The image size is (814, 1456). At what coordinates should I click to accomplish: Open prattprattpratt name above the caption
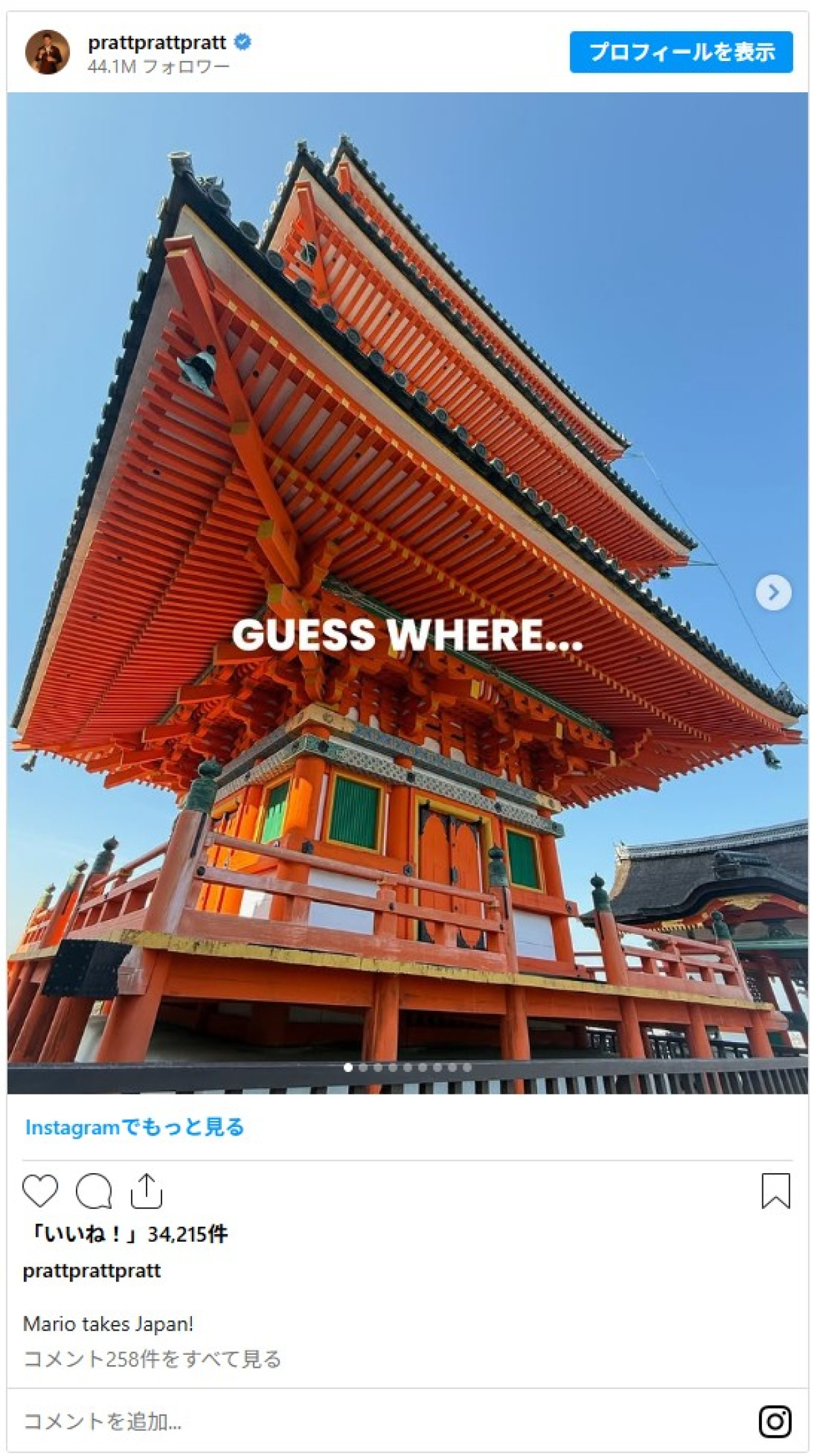tap(92, 1271)
